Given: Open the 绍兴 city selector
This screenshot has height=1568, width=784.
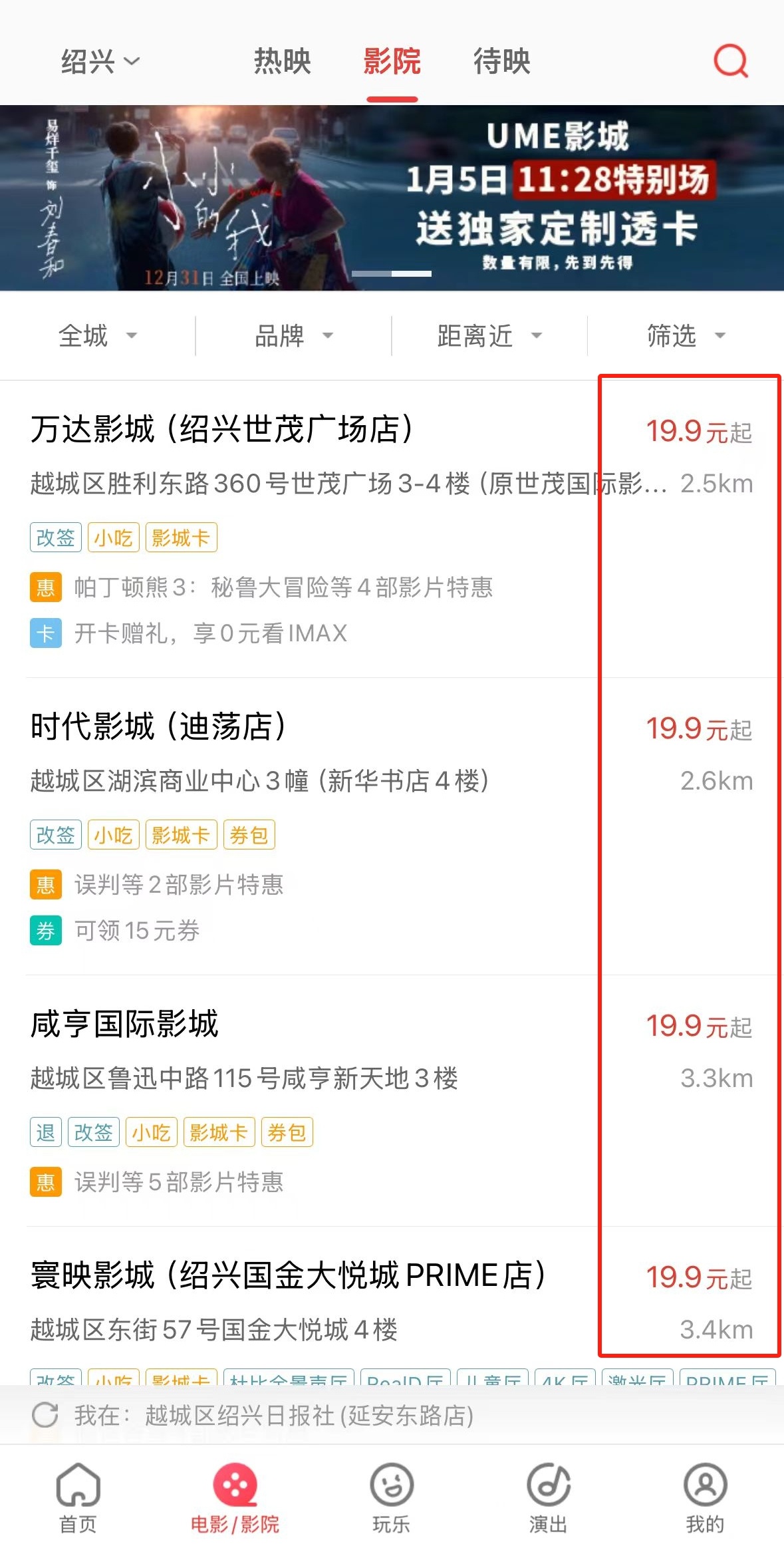Looking at the screenshot, I should click(100, 61).
